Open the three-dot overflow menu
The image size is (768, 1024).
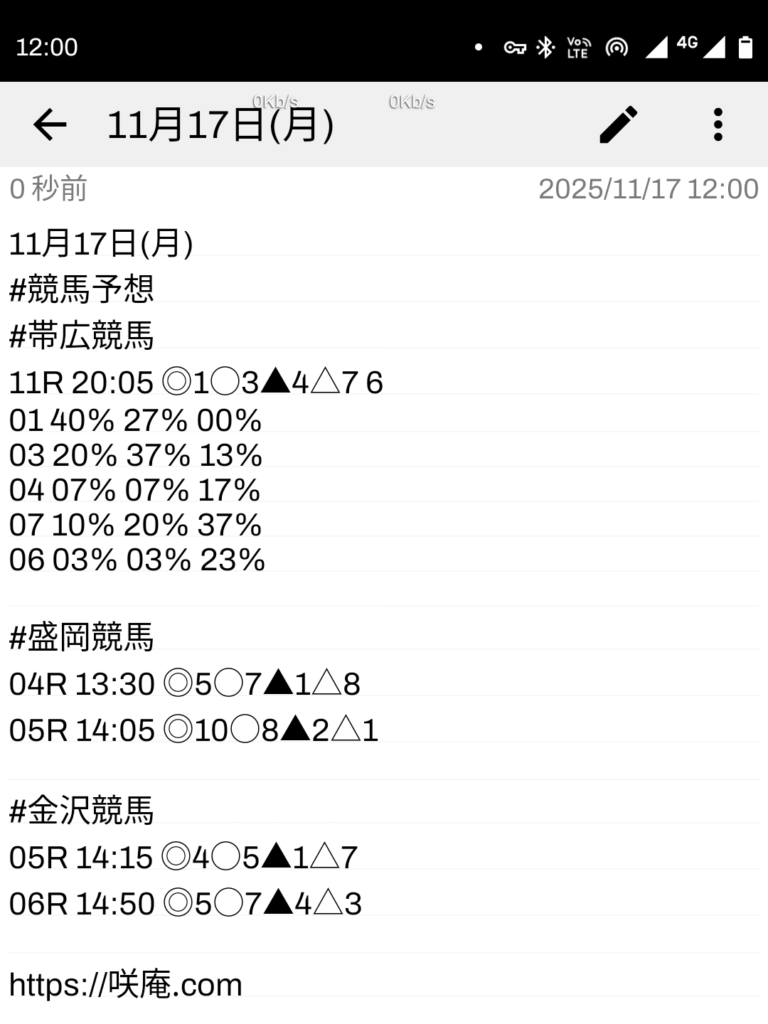click(717, 125)
